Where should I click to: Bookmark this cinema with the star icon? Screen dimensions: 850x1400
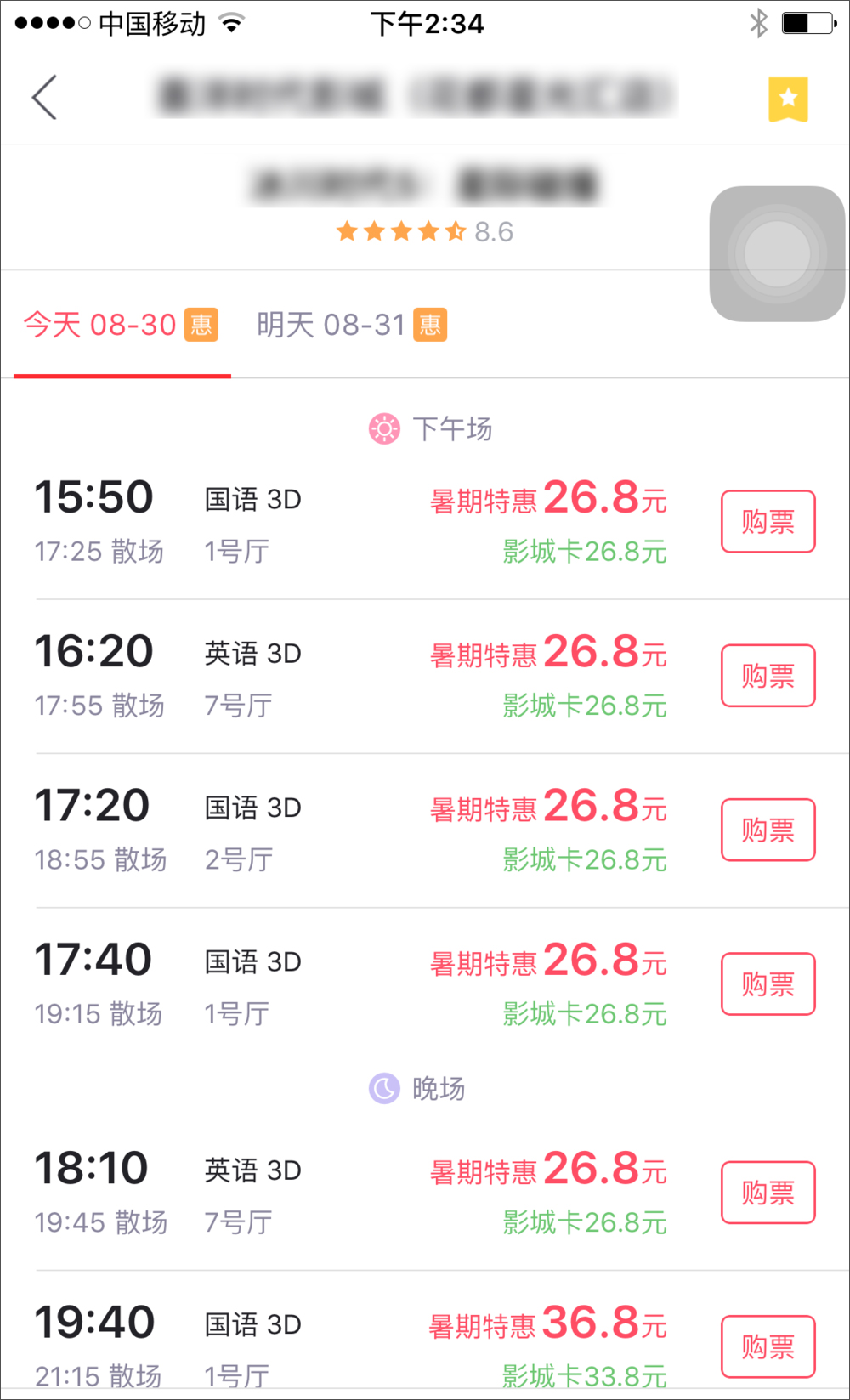(x=788, y=98)
